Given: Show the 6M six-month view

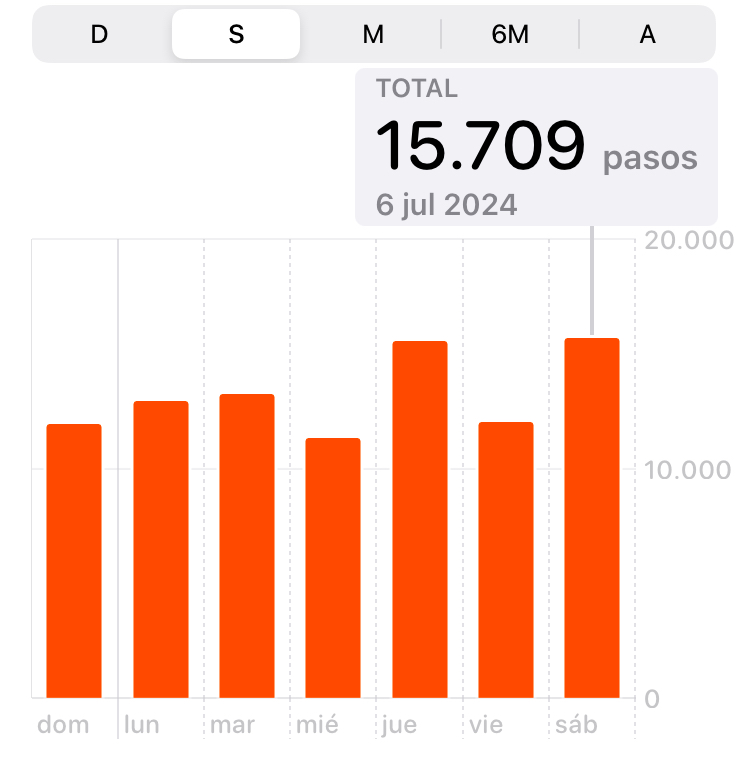Looking at the screenshot, I should 510,34.
